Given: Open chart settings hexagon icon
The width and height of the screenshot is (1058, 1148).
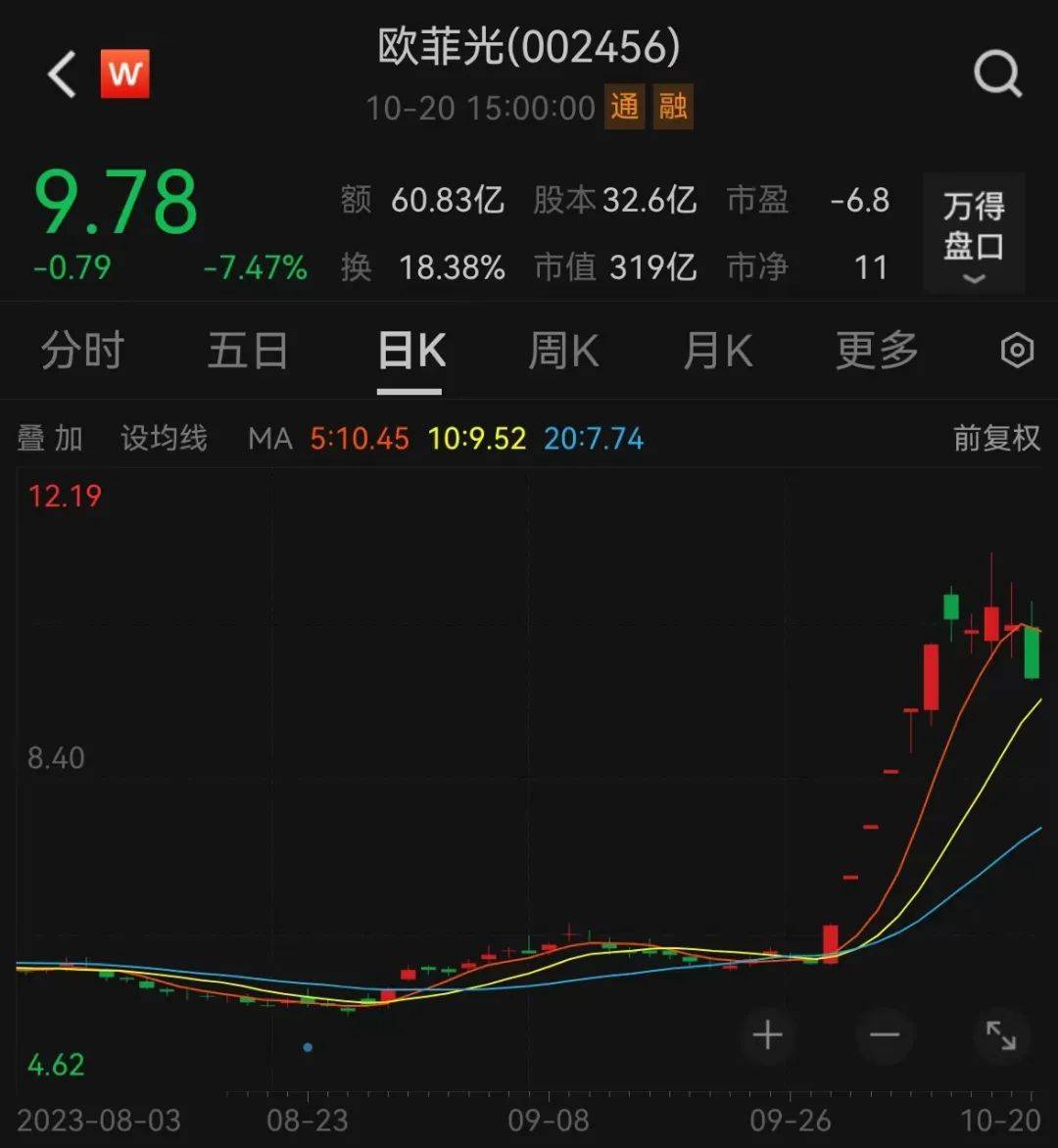Looking at the screenshot, I should pyautogui.click(x=1018, y=351).
